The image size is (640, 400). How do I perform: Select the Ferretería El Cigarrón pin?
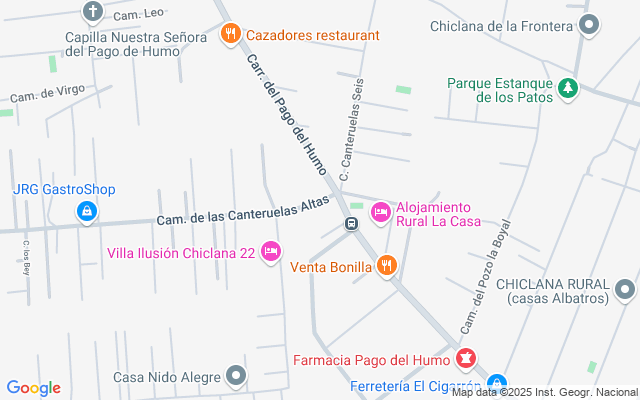[x=497, y=384]
